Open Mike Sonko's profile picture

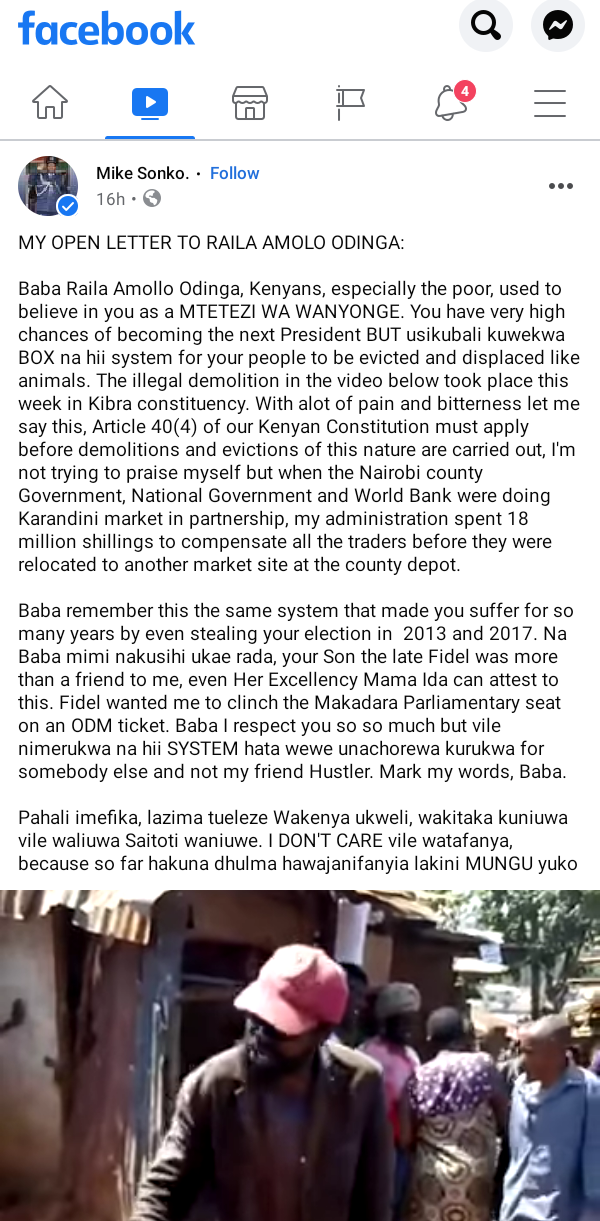(x=48, y=186)
